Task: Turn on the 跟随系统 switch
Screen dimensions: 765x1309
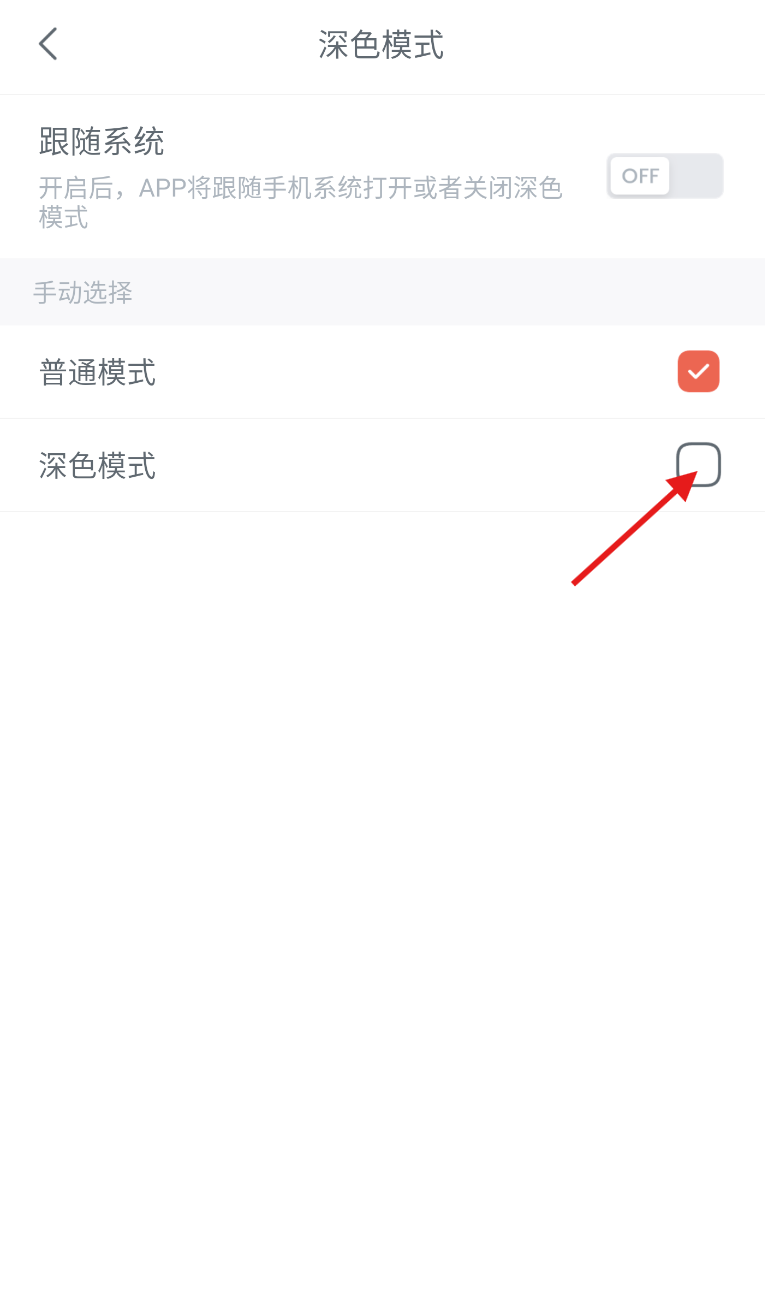Action: [664, 176]
